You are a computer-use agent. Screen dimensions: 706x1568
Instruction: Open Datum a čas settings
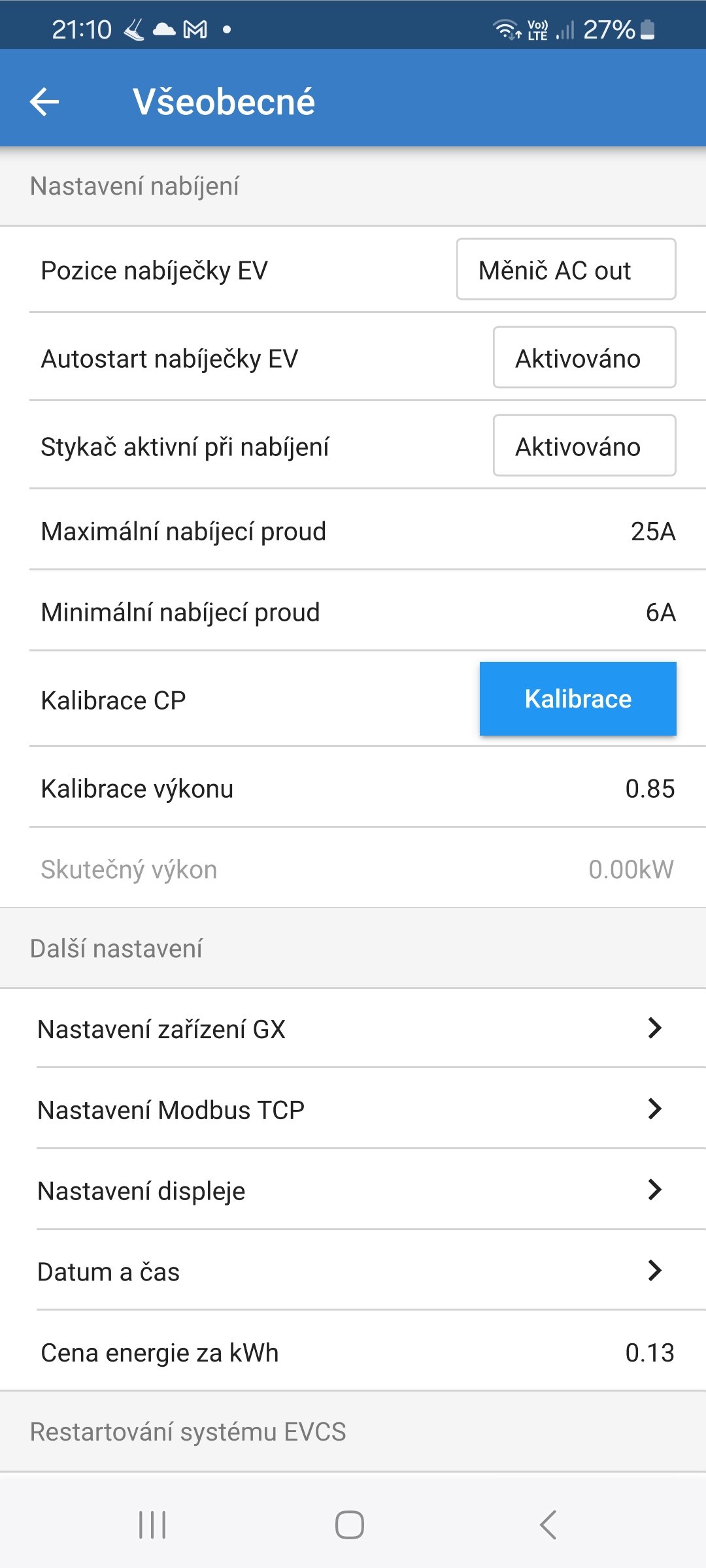click(353, 1272)
